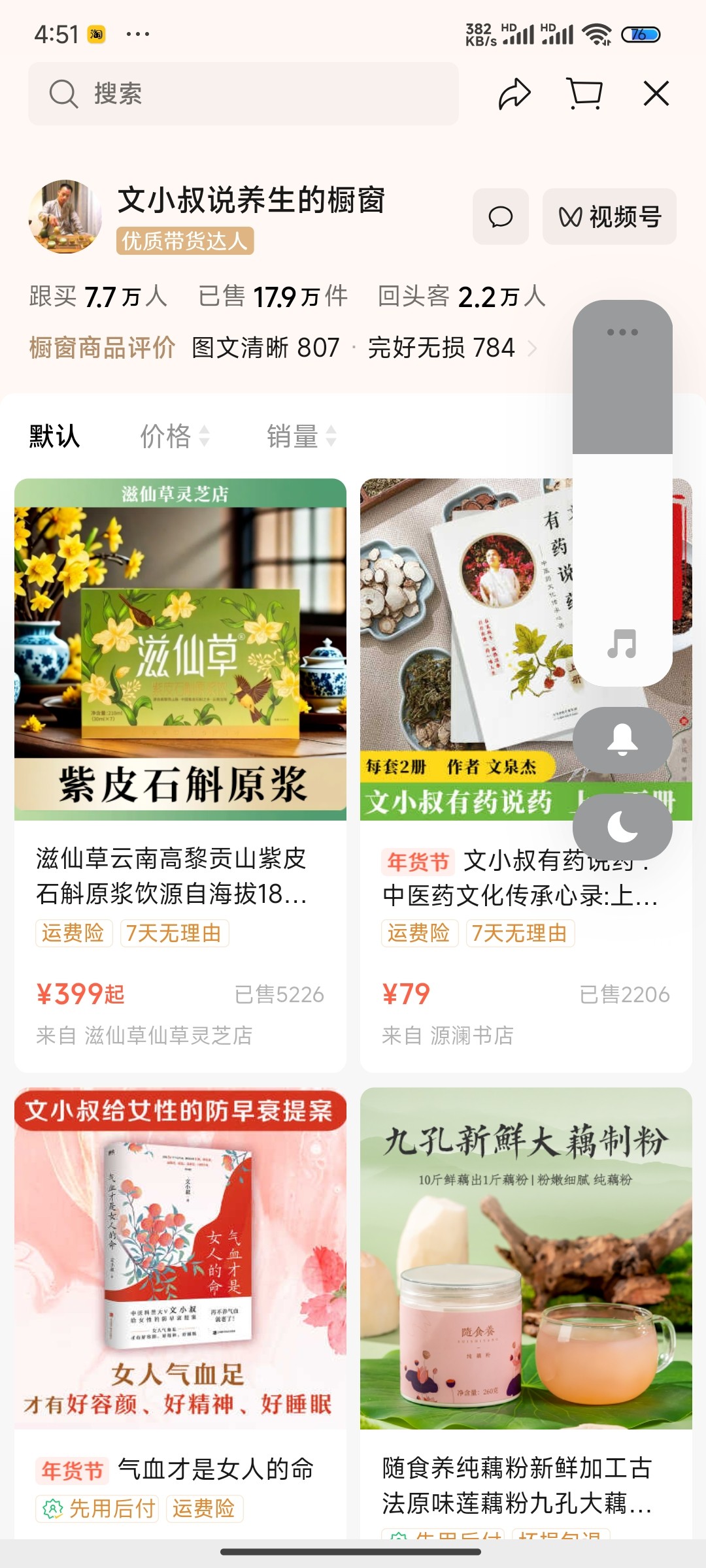706x1568 pixels.
Task: Open message chat with 文小叔说养生
Action: 501,216
